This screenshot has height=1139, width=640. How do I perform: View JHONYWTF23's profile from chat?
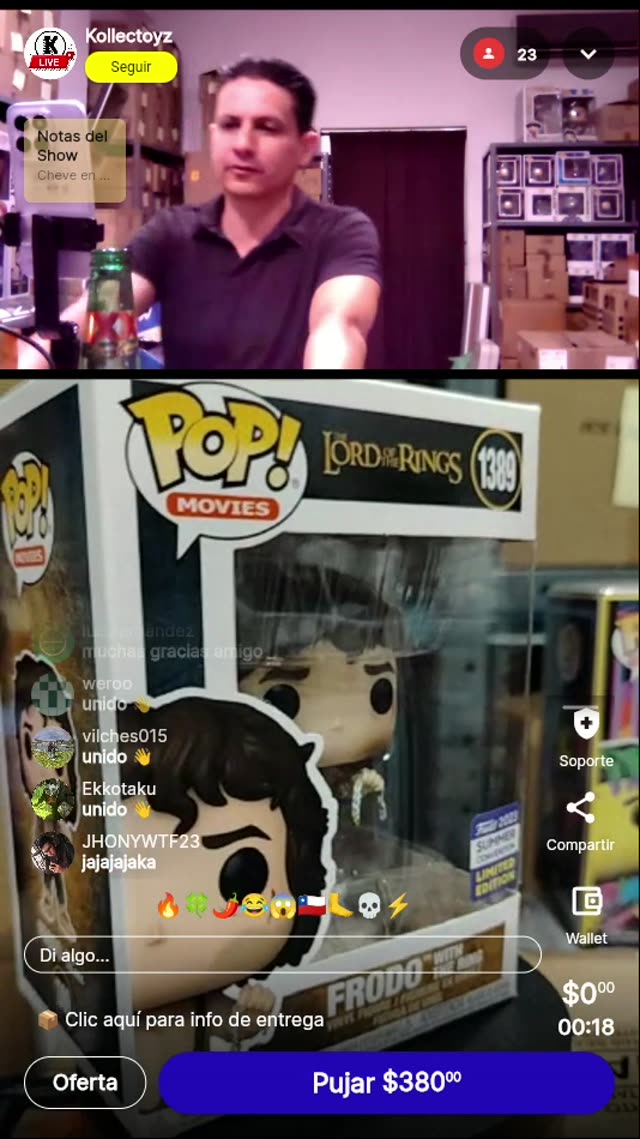[52, 852]
